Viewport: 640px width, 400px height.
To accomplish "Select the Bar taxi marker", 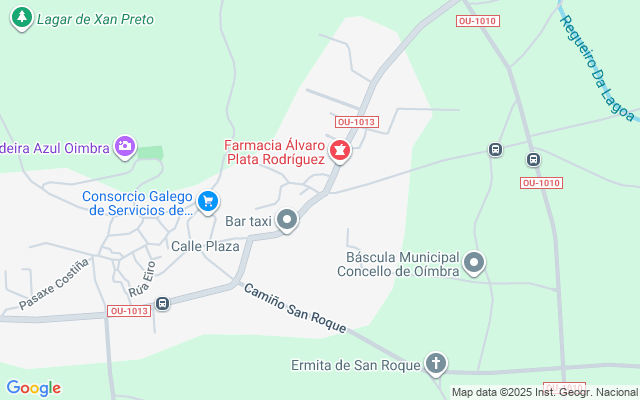I will click(287, 220).
